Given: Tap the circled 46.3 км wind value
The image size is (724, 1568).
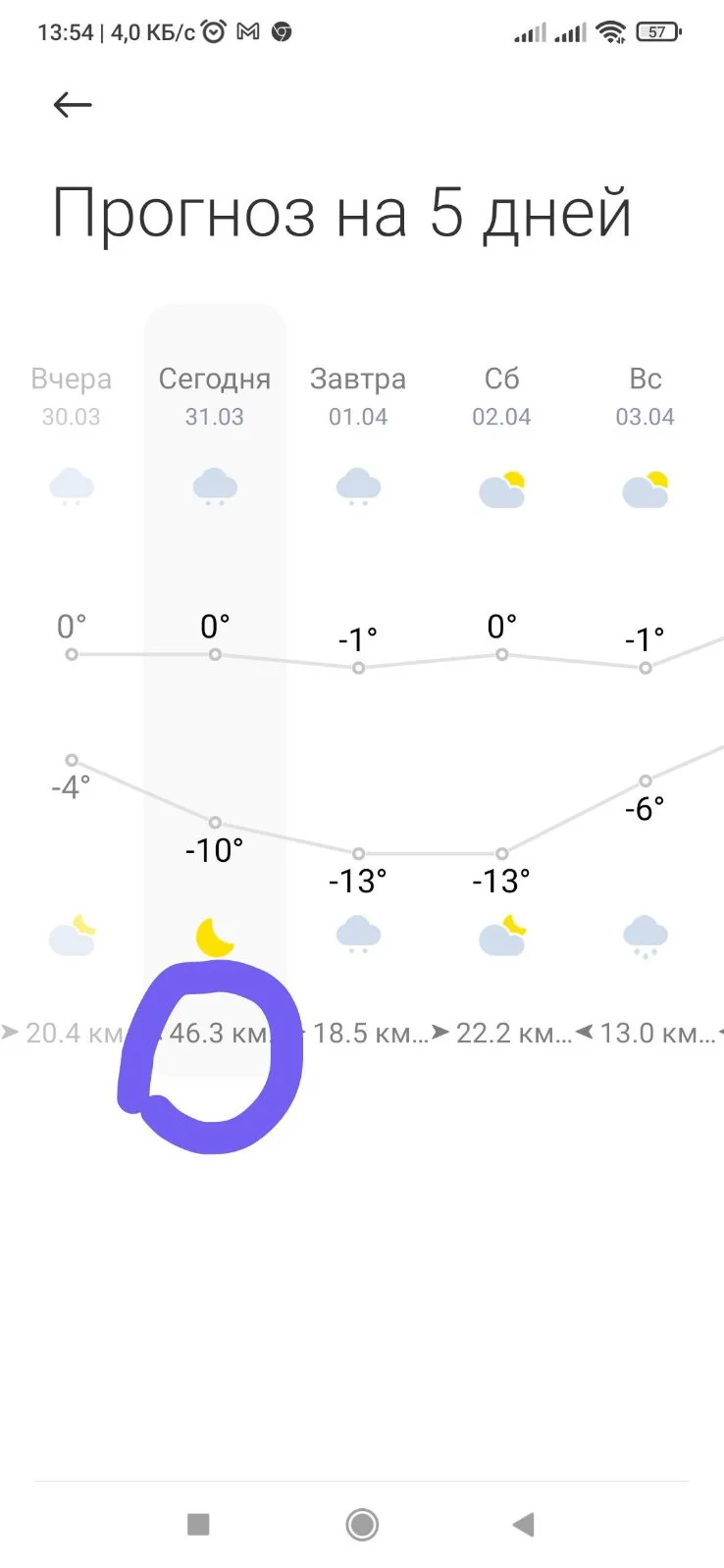Looking at the screenshot, I should point(218,1032).
